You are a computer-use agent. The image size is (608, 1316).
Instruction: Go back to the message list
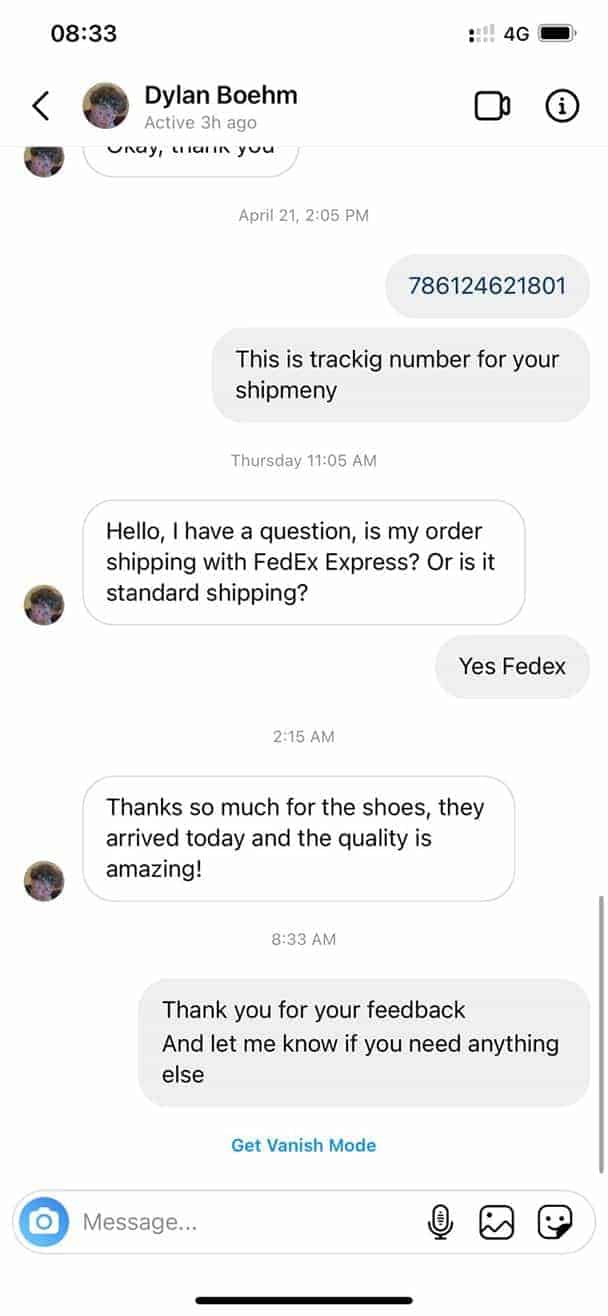pyautogui.click(x=41, y=106)
